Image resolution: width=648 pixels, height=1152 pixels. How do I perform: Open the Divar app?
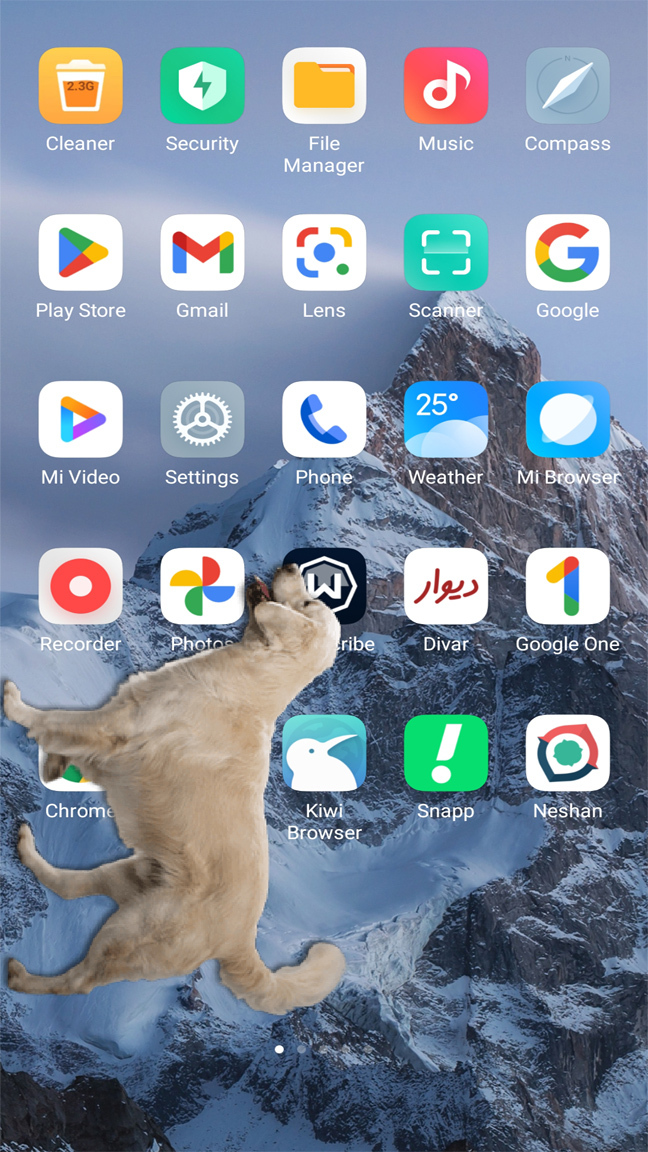coord(446,587)
